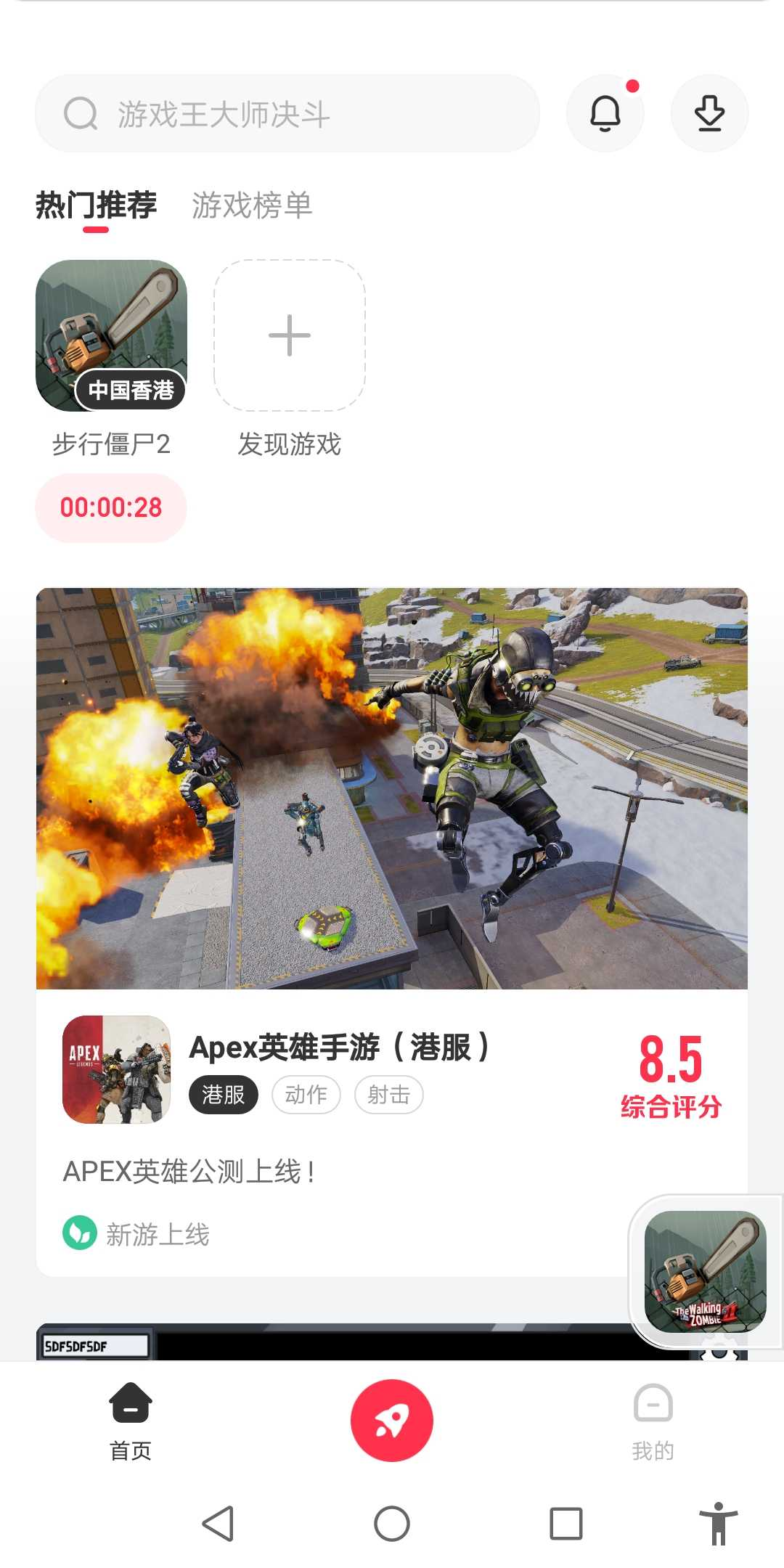
Task: Open the 我的 profile icon
Action: [651, 1404]
